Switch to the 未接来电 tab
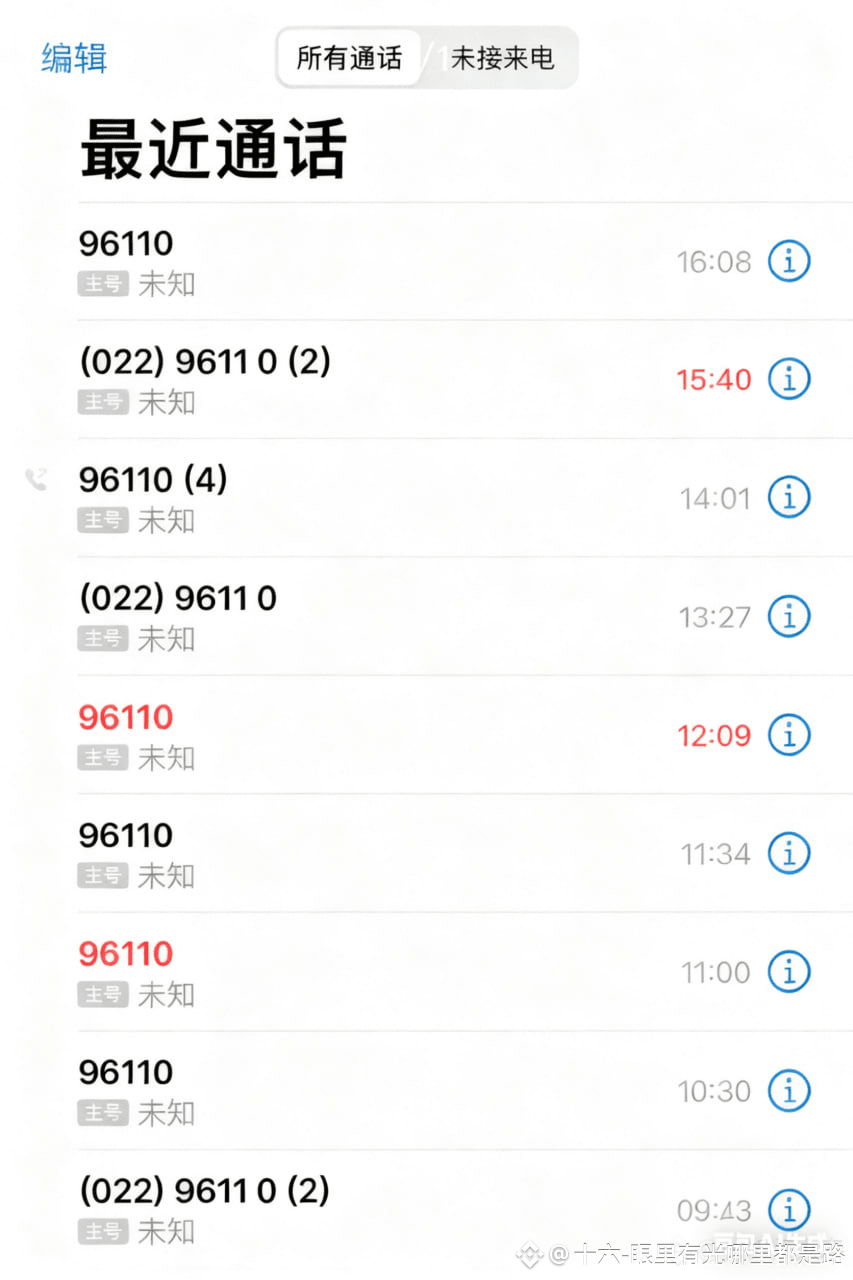The image size is (853, 1280). [x=502, y=58]
